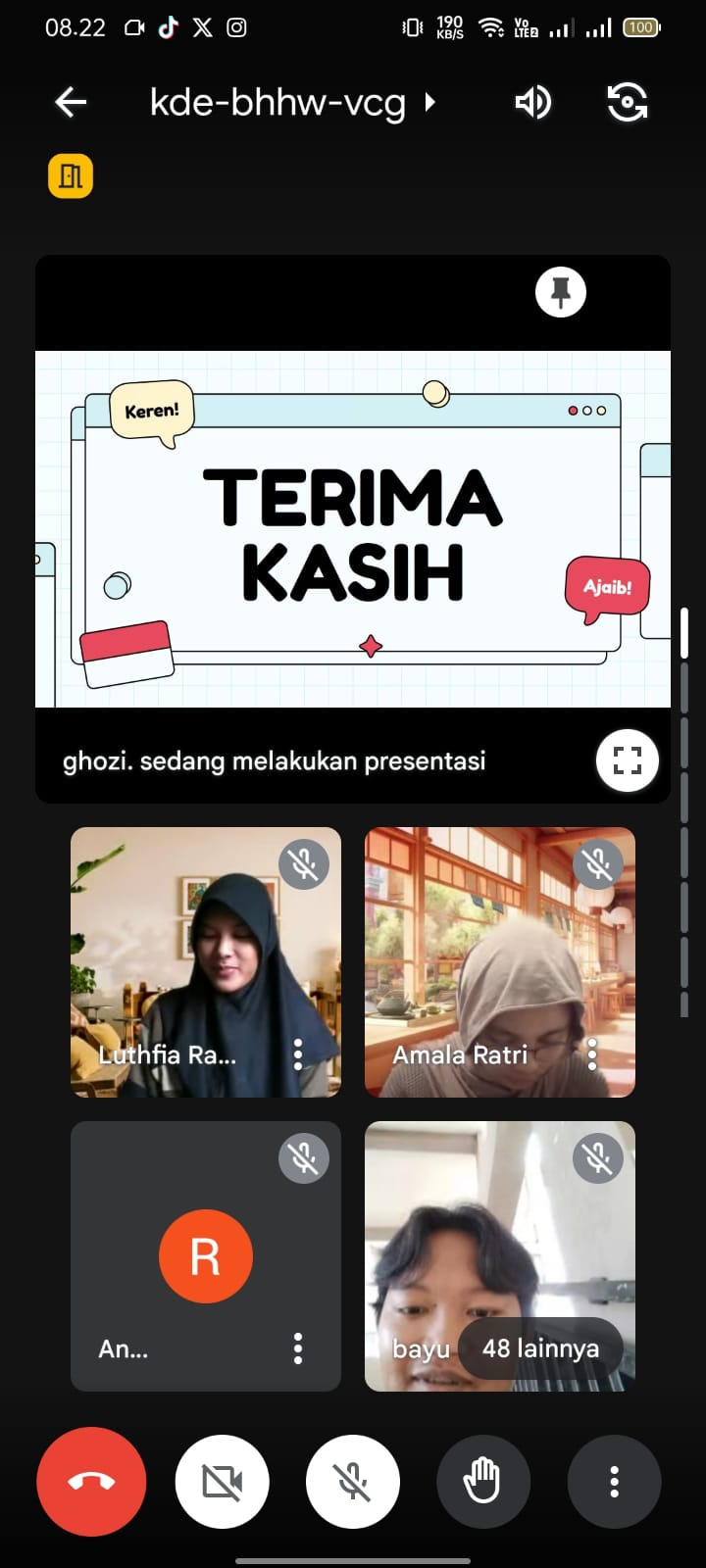Open options for Amala Ratri tile
The width and height of the screenshot is (706, 1568).
[592, 1054]
